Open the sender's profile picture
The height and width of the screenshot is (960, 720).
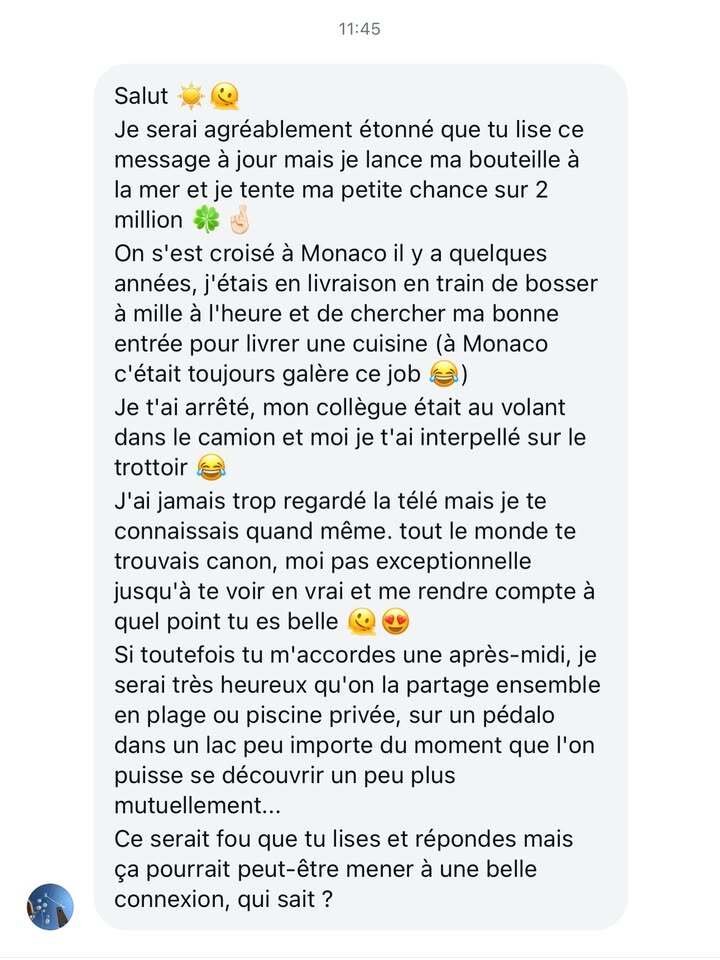click(x=50, y=906)
